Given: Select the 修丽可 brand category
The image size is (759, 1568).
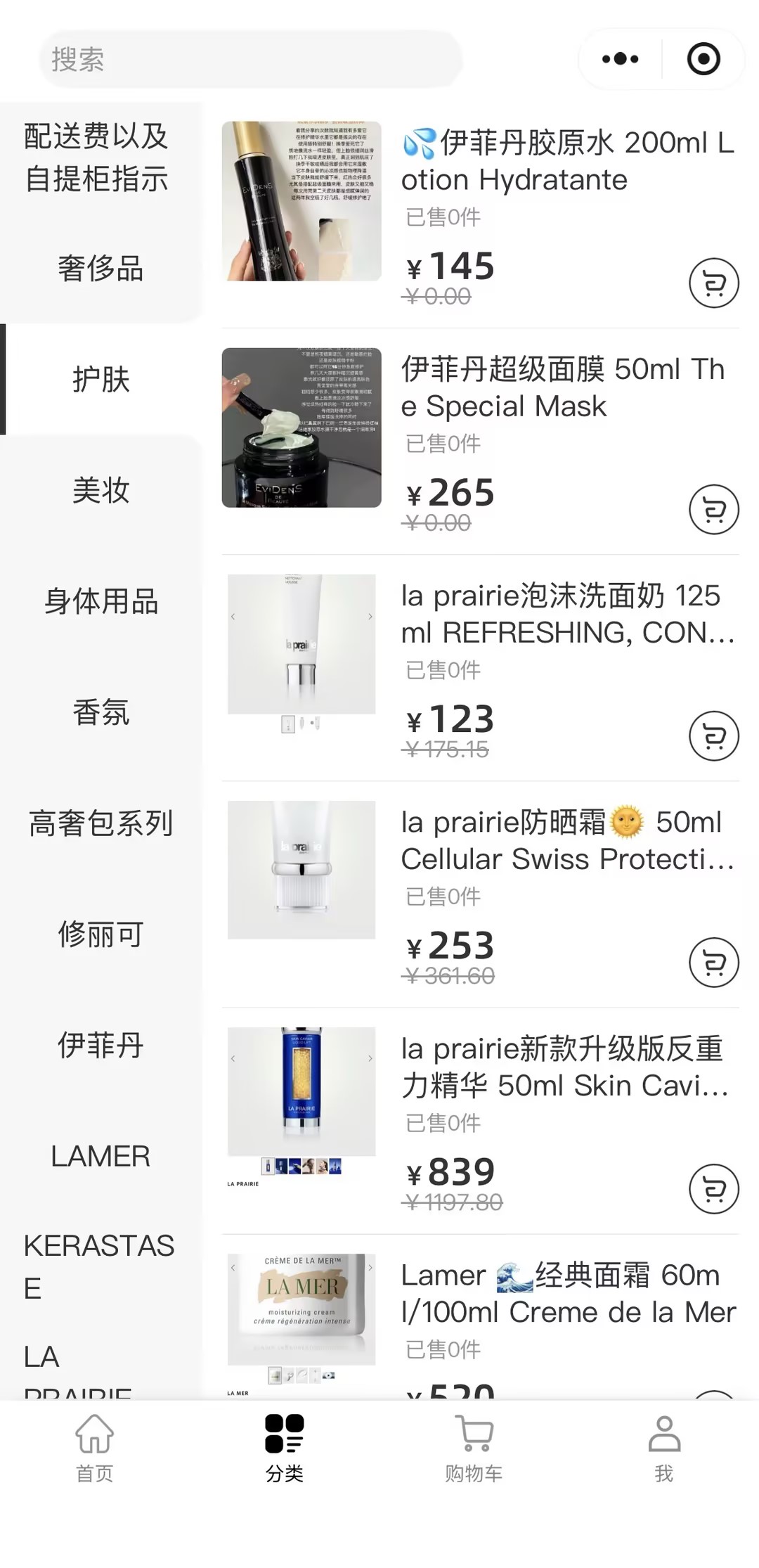Looking at the screenshot, I should [100, 934].
